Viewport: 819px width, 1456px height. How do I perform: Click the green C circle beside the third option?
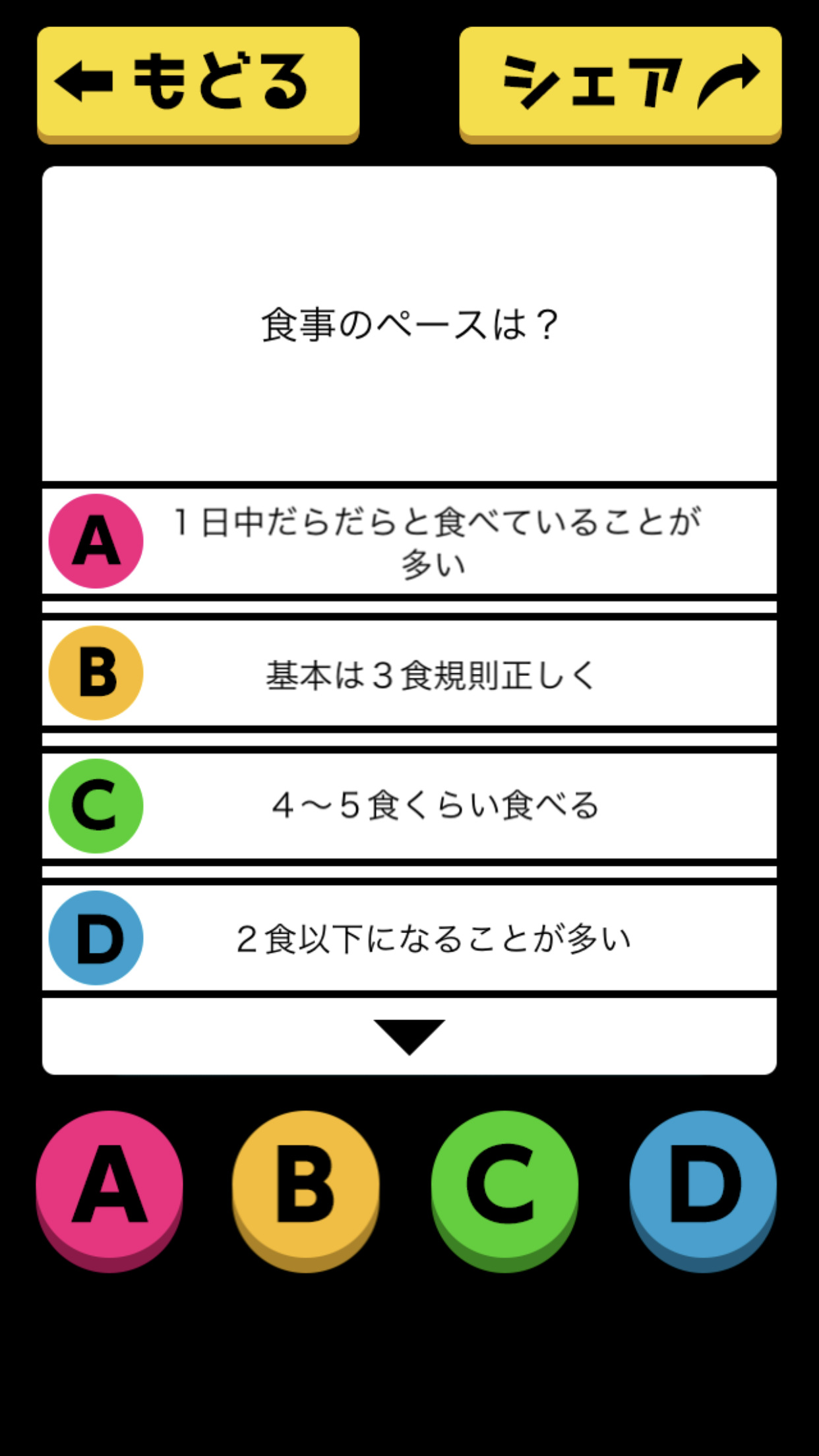94,806
